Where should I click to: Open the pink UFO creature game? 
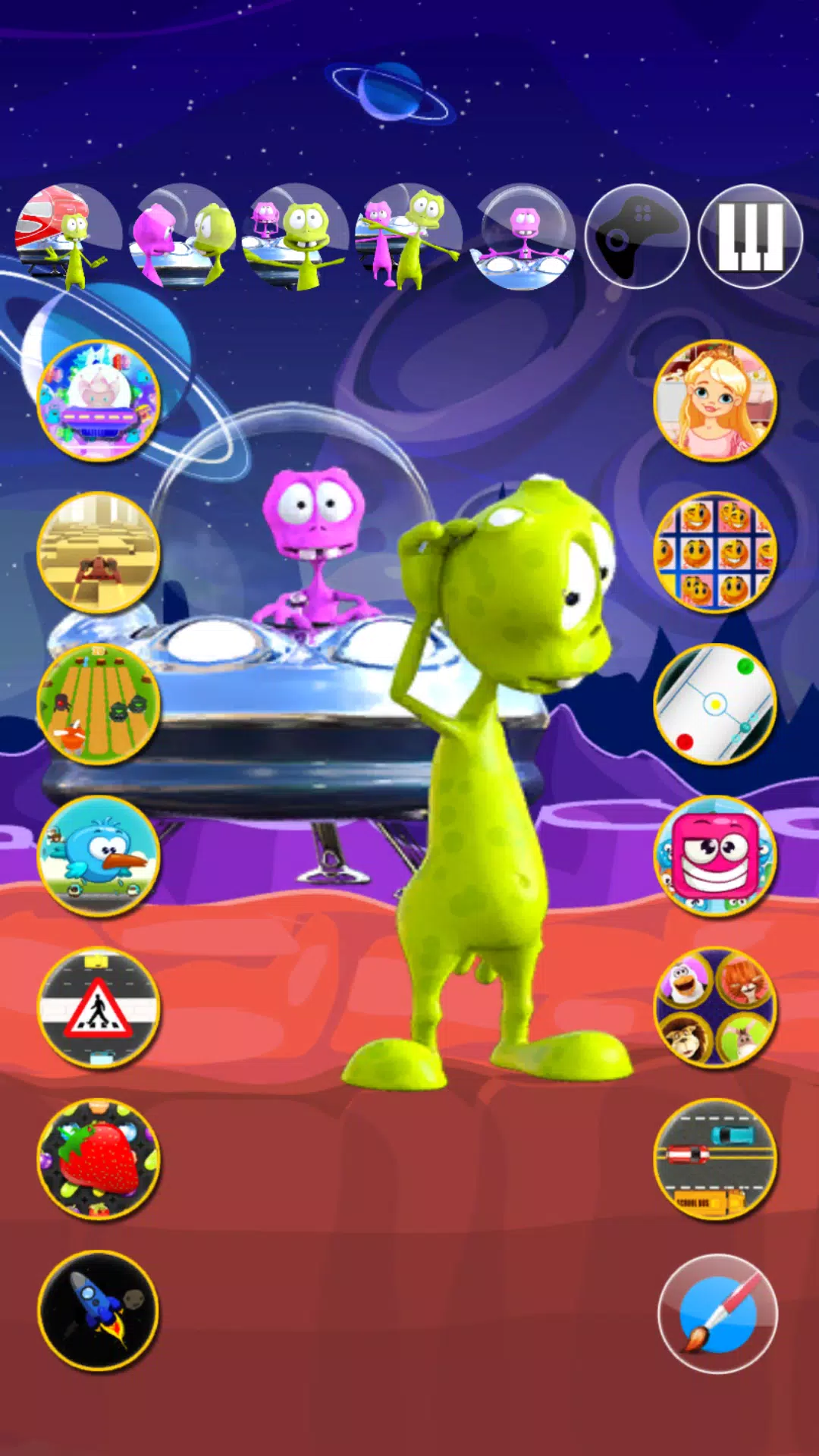[x=99, y=400]
